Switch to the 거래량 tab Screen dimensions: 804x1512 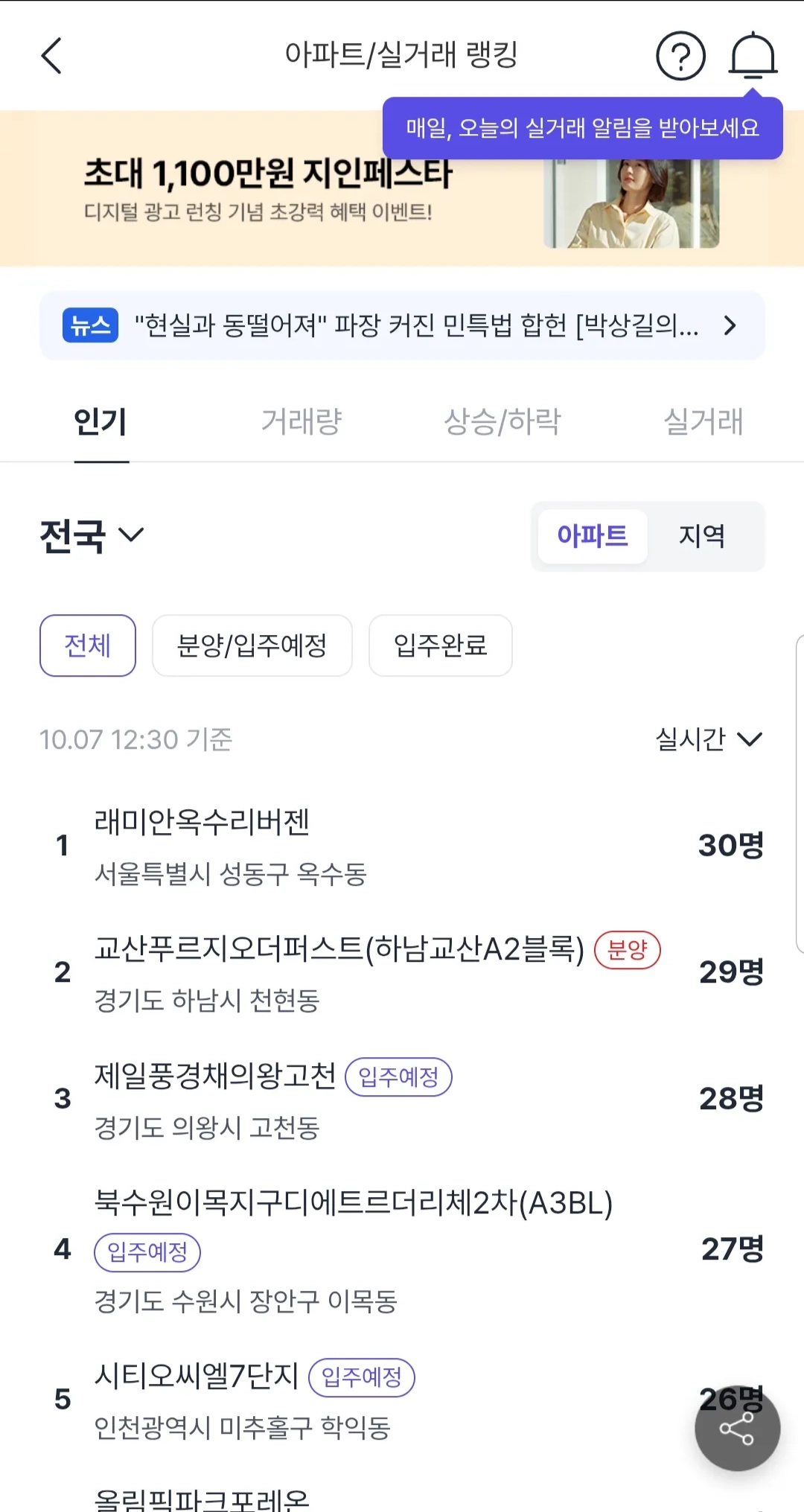(301, 421)
